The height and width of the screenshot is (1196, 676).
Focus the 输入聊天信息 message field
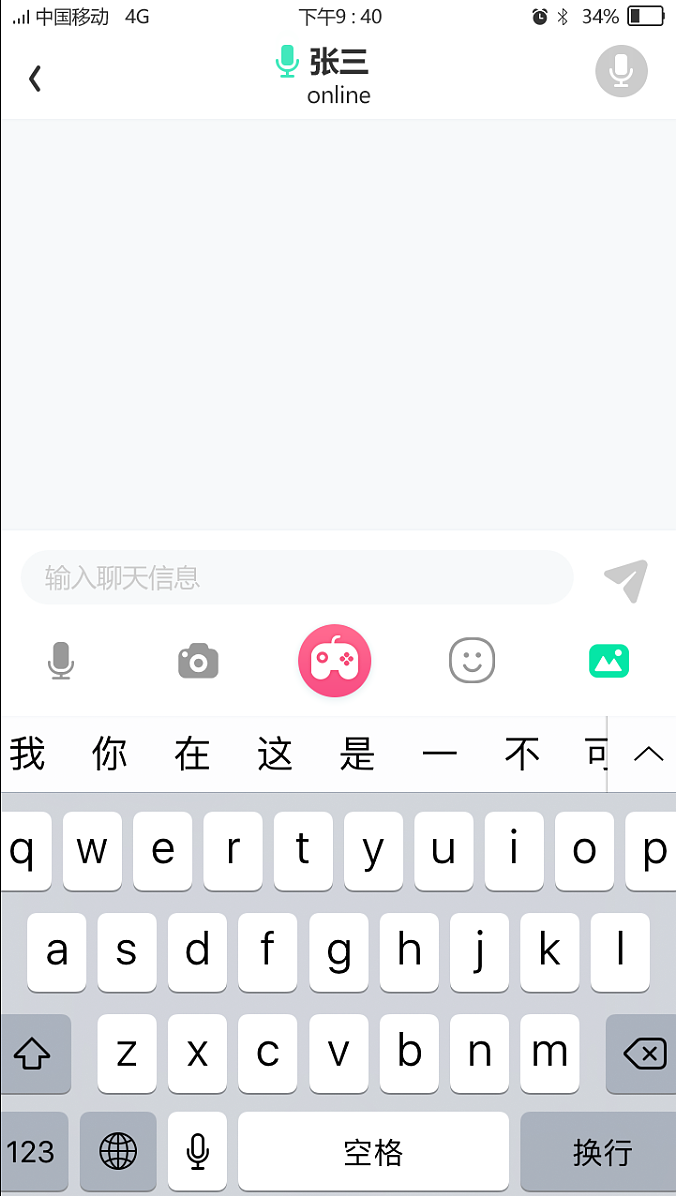297,577
